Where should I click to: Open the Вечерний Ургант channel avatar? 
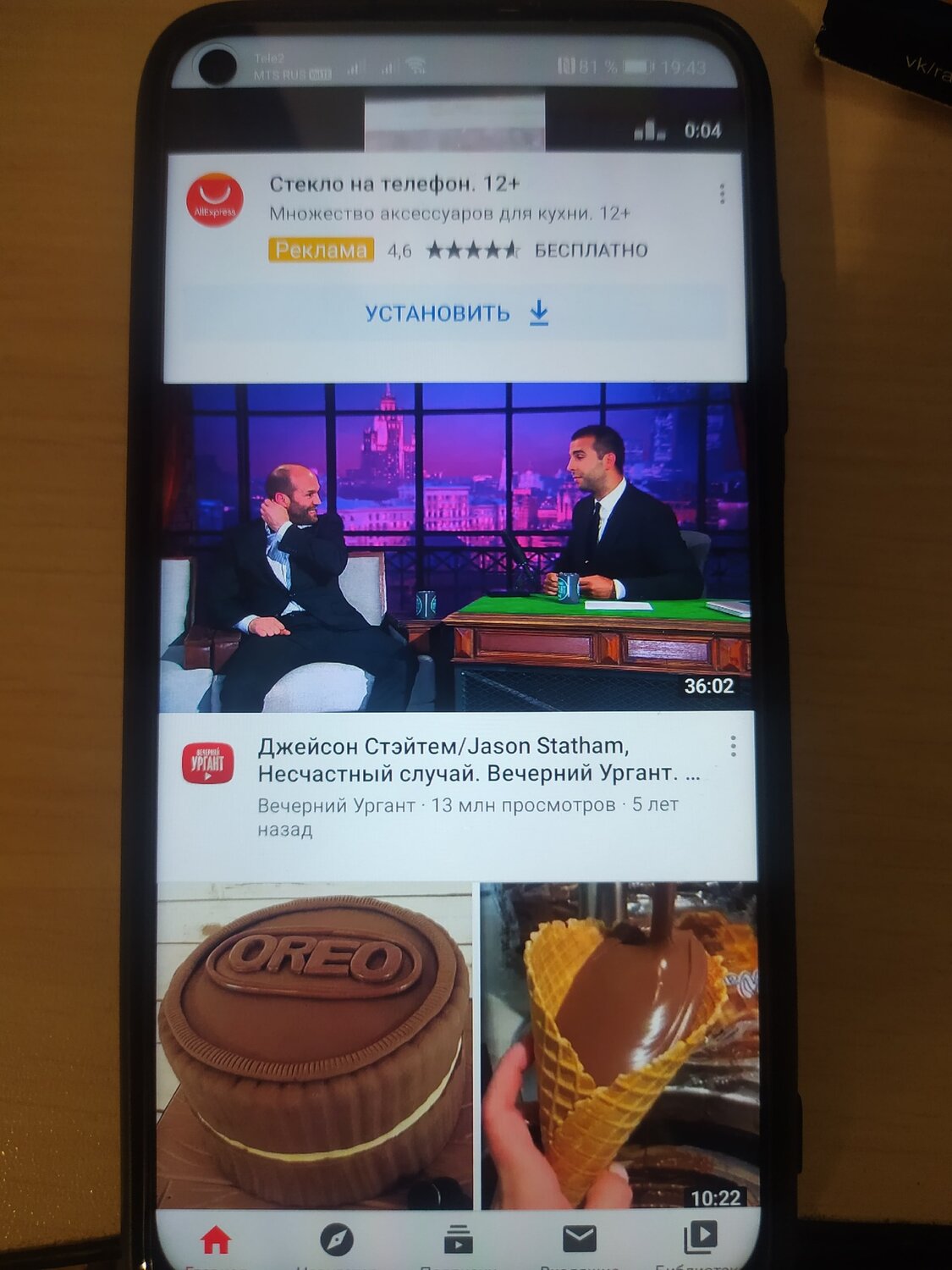coord(208,763)
